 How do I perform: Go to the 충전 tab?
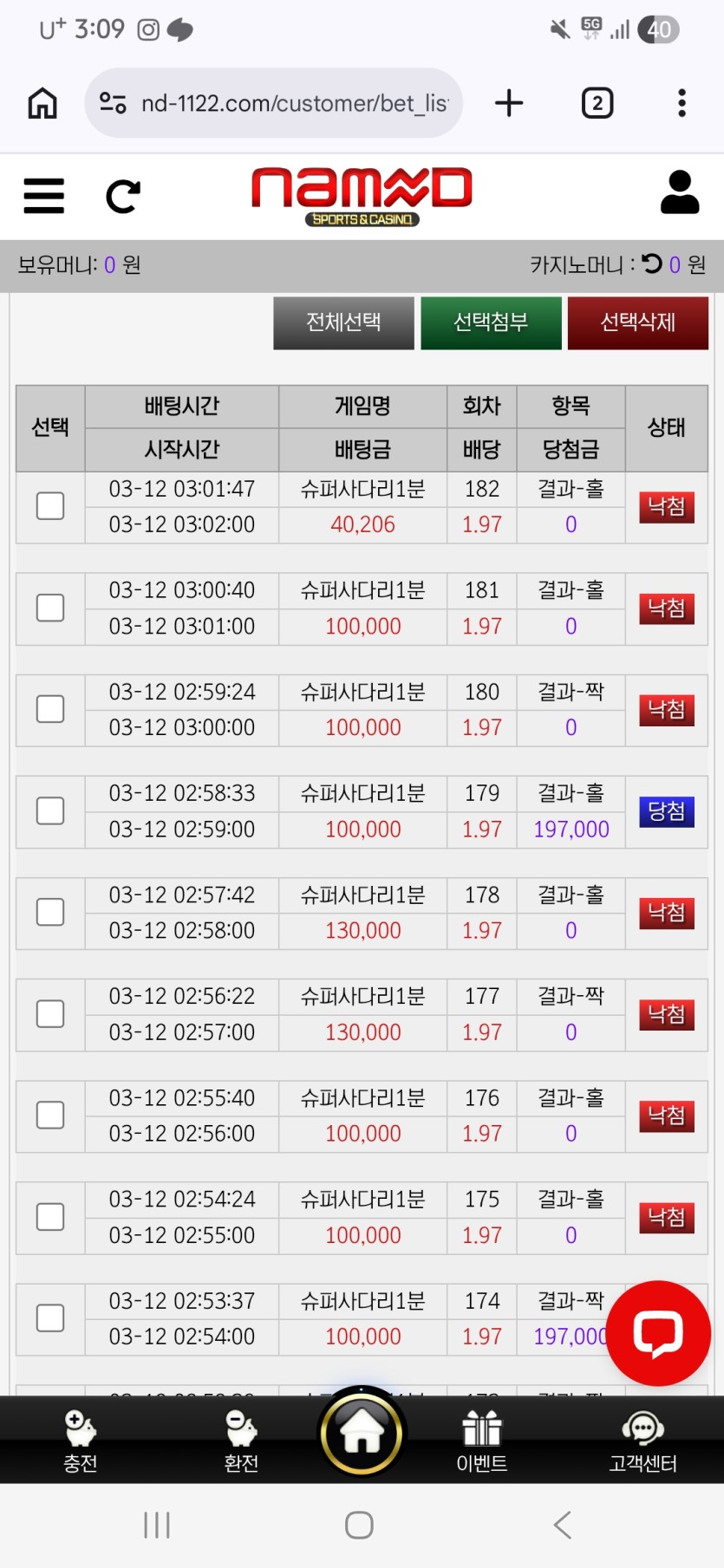point(81,1441)
